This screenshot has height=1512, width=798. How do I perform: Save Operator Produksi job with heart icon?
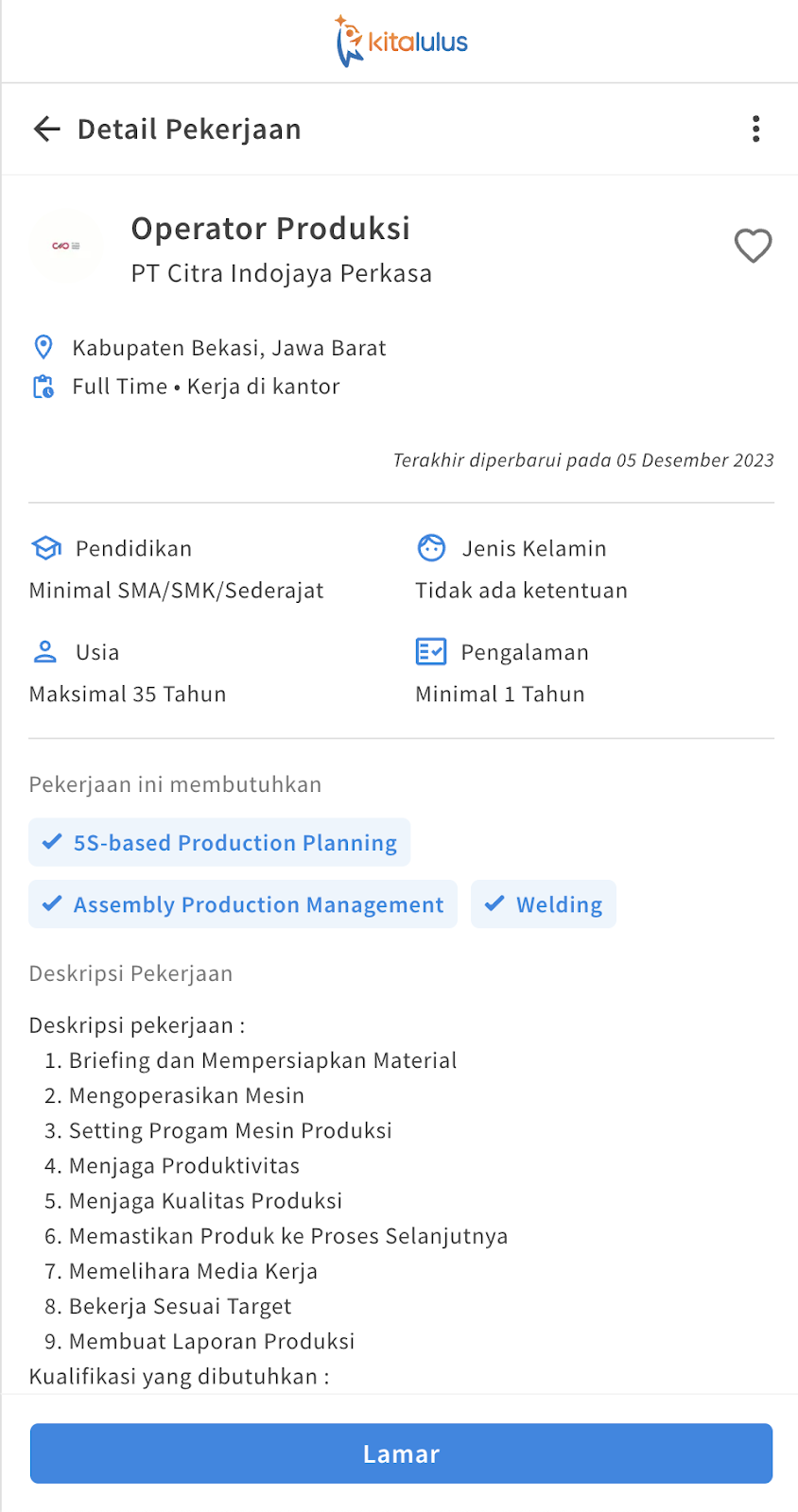click(753, 246)
